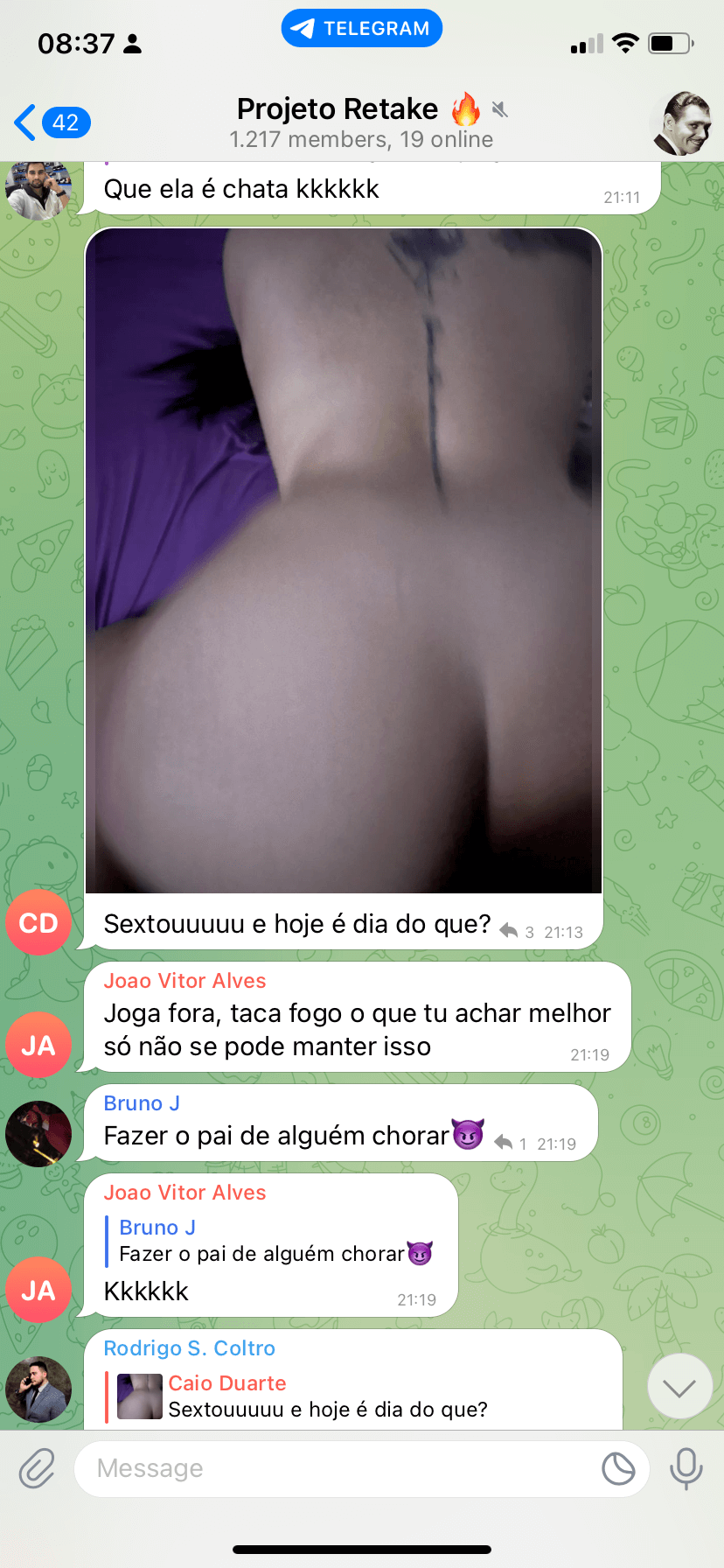This screenshot has height=1568, width=724.
Task: Open the CD avatar of Caio Duarte
Action: point(38,922)
